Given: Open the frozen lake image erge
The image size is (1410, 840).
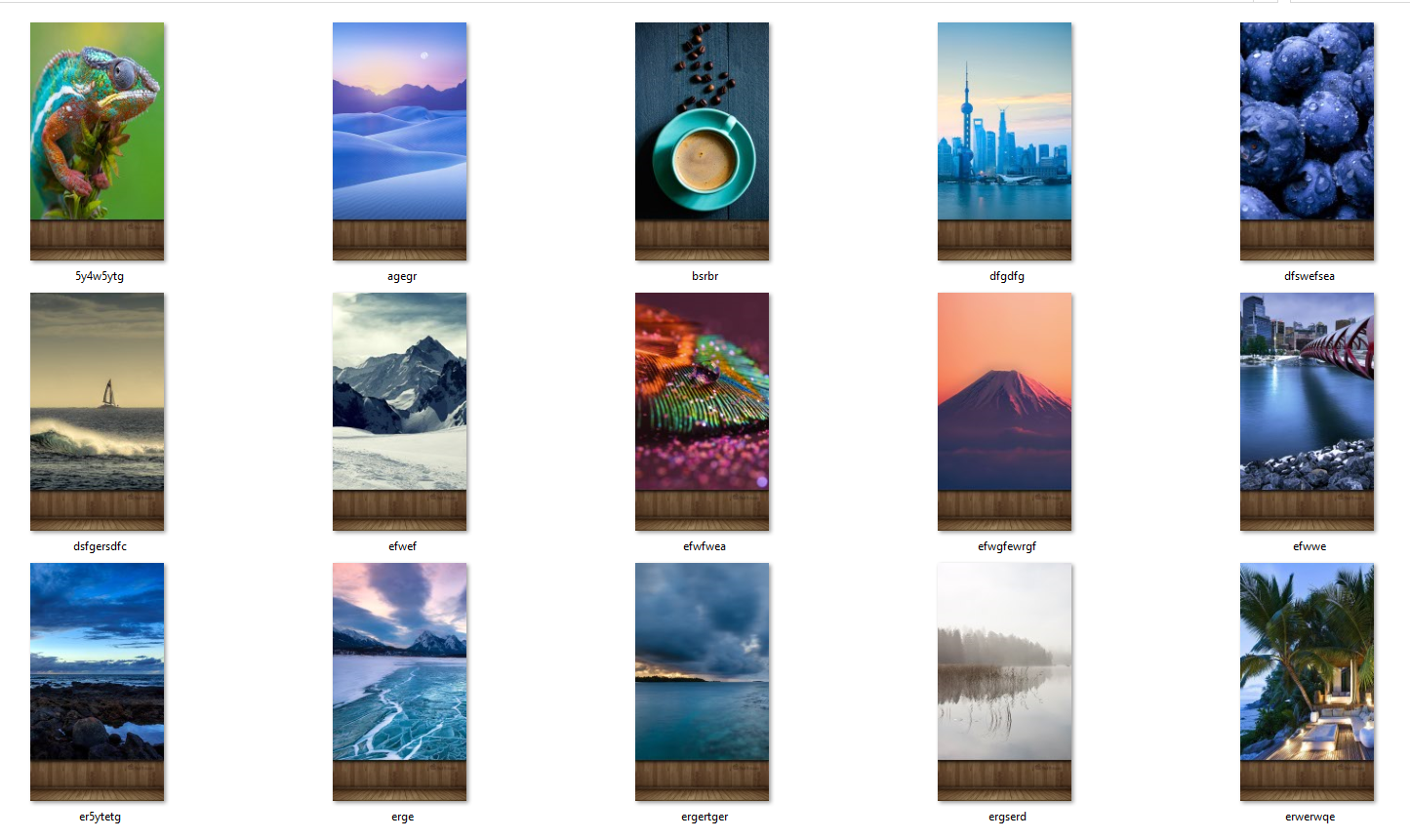Looking at the screenshot, I should click(399, 681).
